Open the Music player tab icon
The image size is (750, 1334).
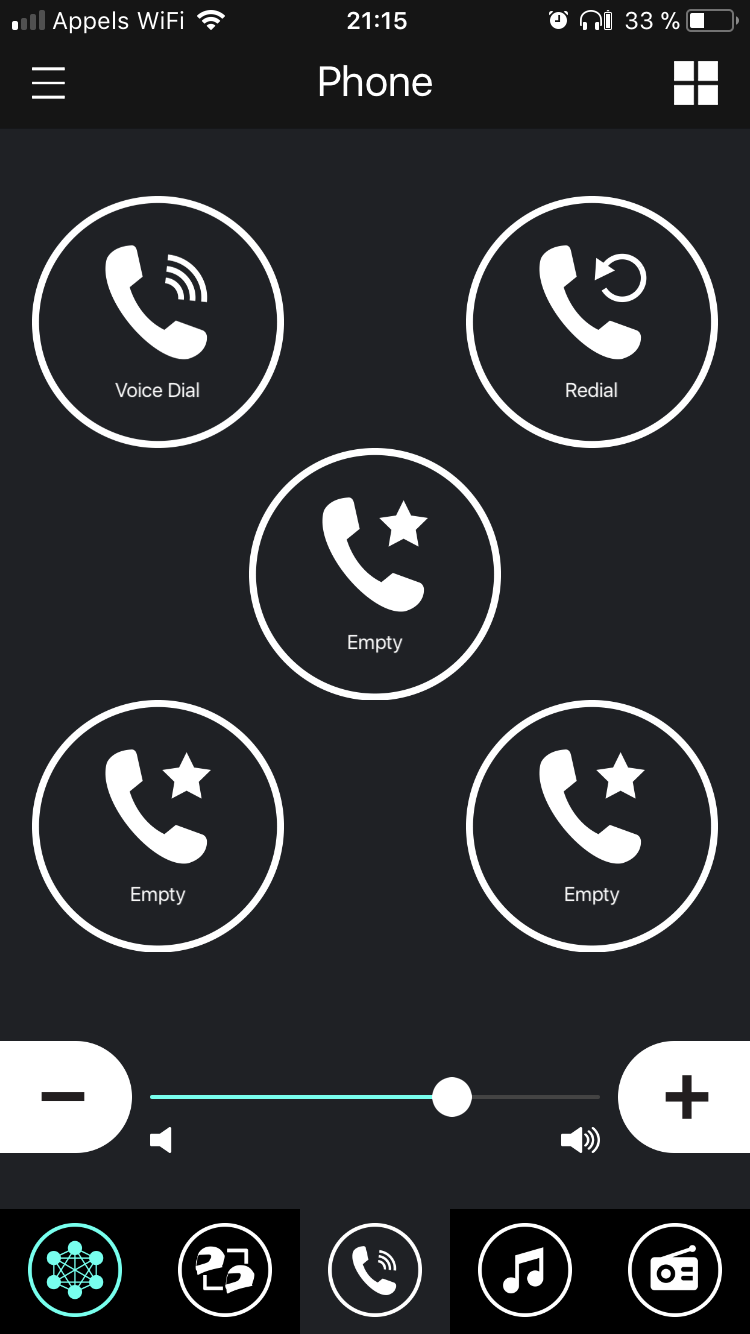524,1269
